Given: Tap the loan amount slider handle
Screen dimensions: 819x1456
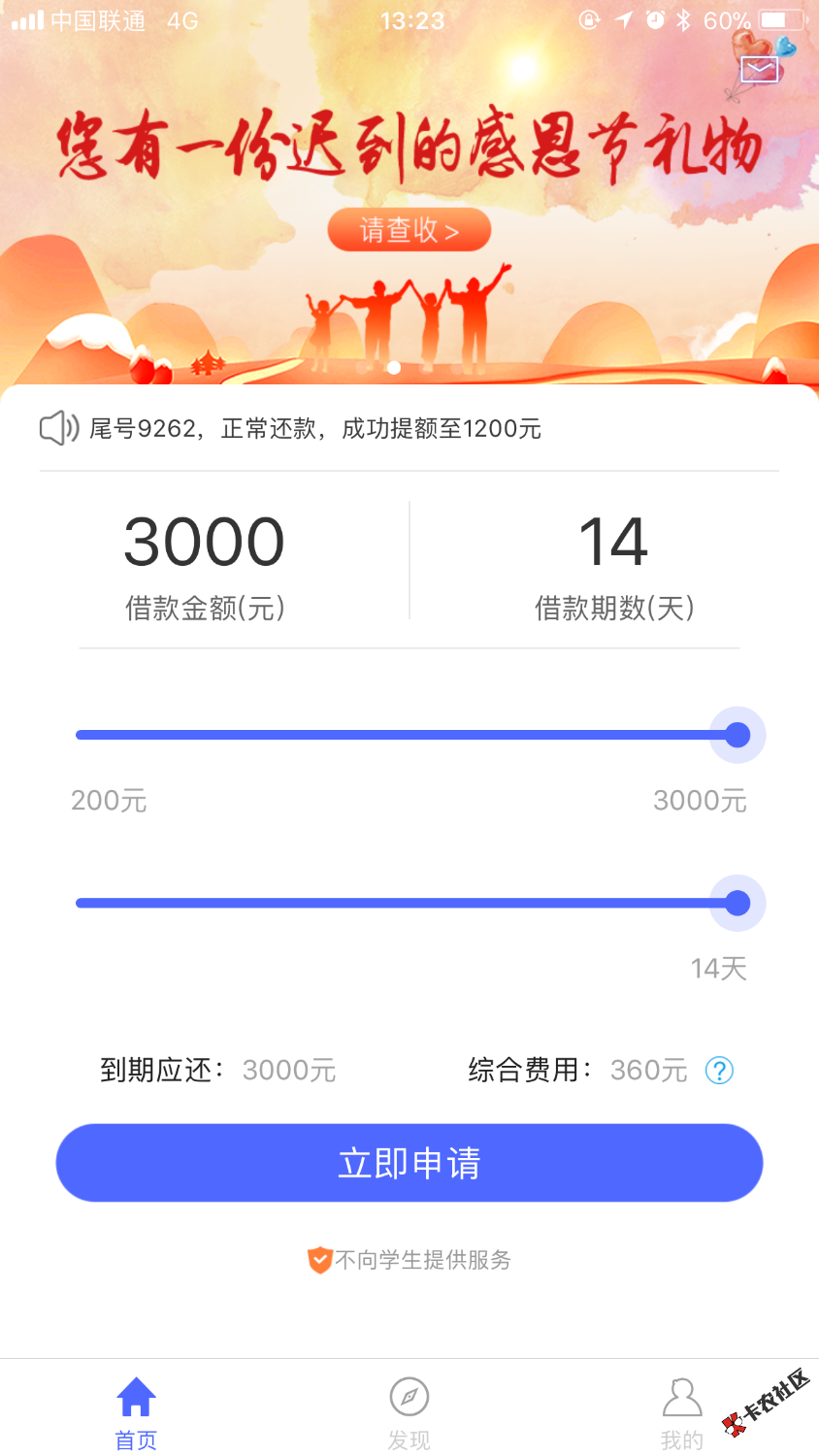Looking at the screenshot, I should coord(737,735).
